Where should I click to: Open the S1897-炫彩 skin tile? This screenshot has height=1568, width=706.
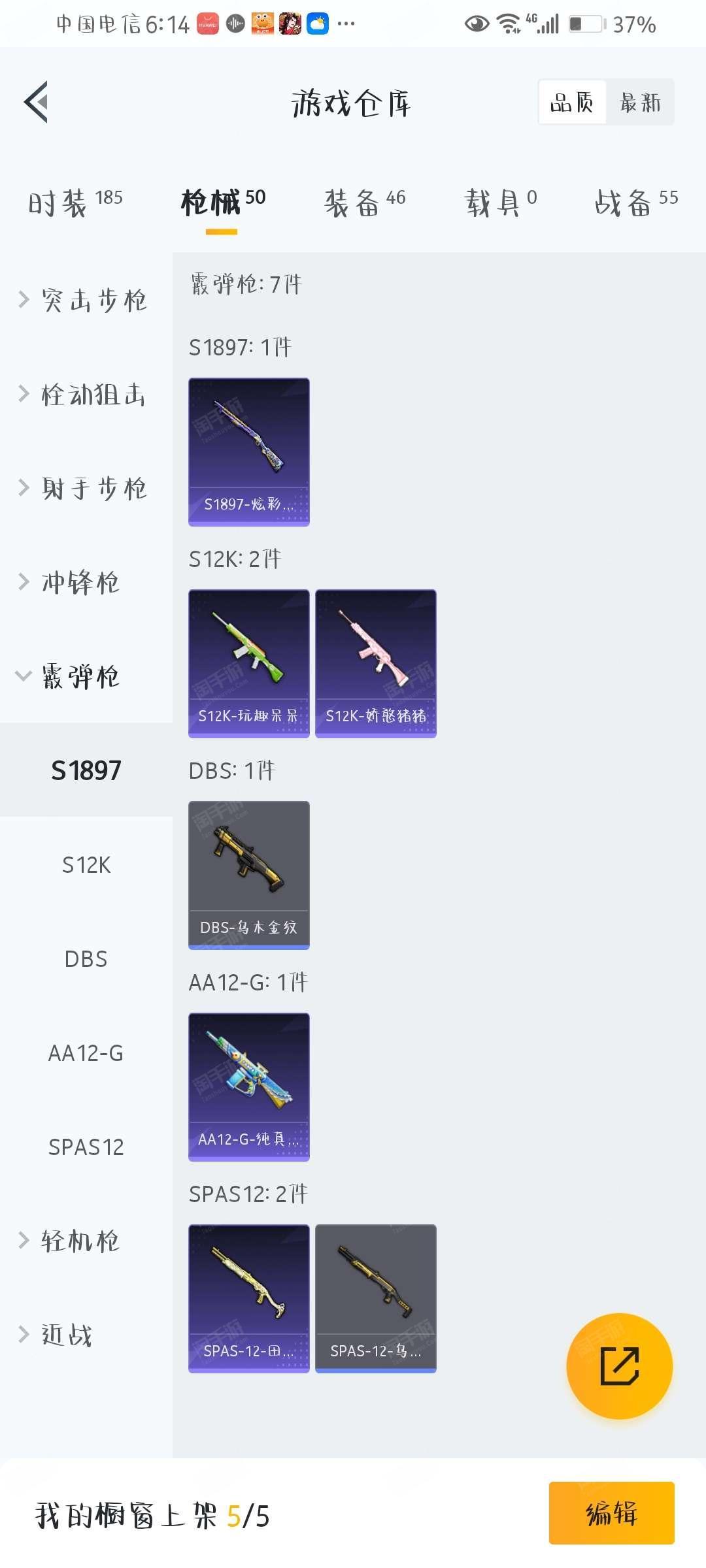(249, 452)
